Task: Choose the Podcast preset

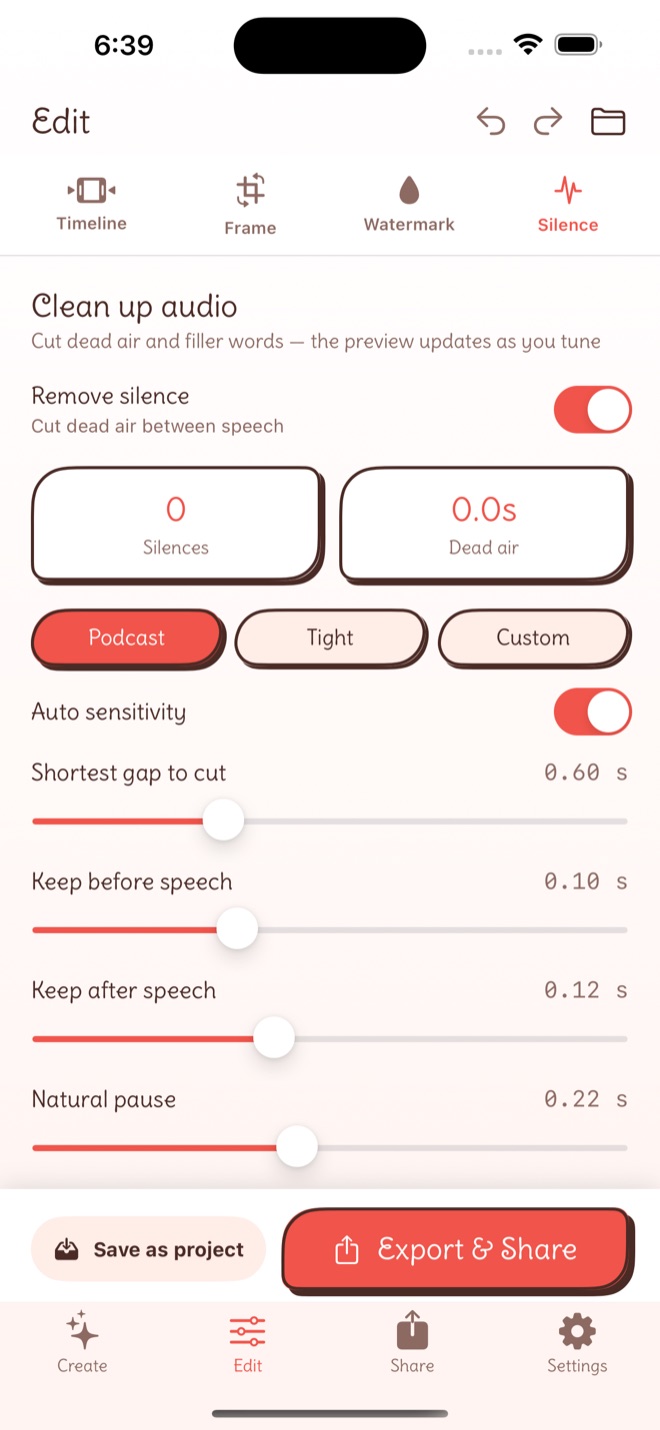Action: 128,638
